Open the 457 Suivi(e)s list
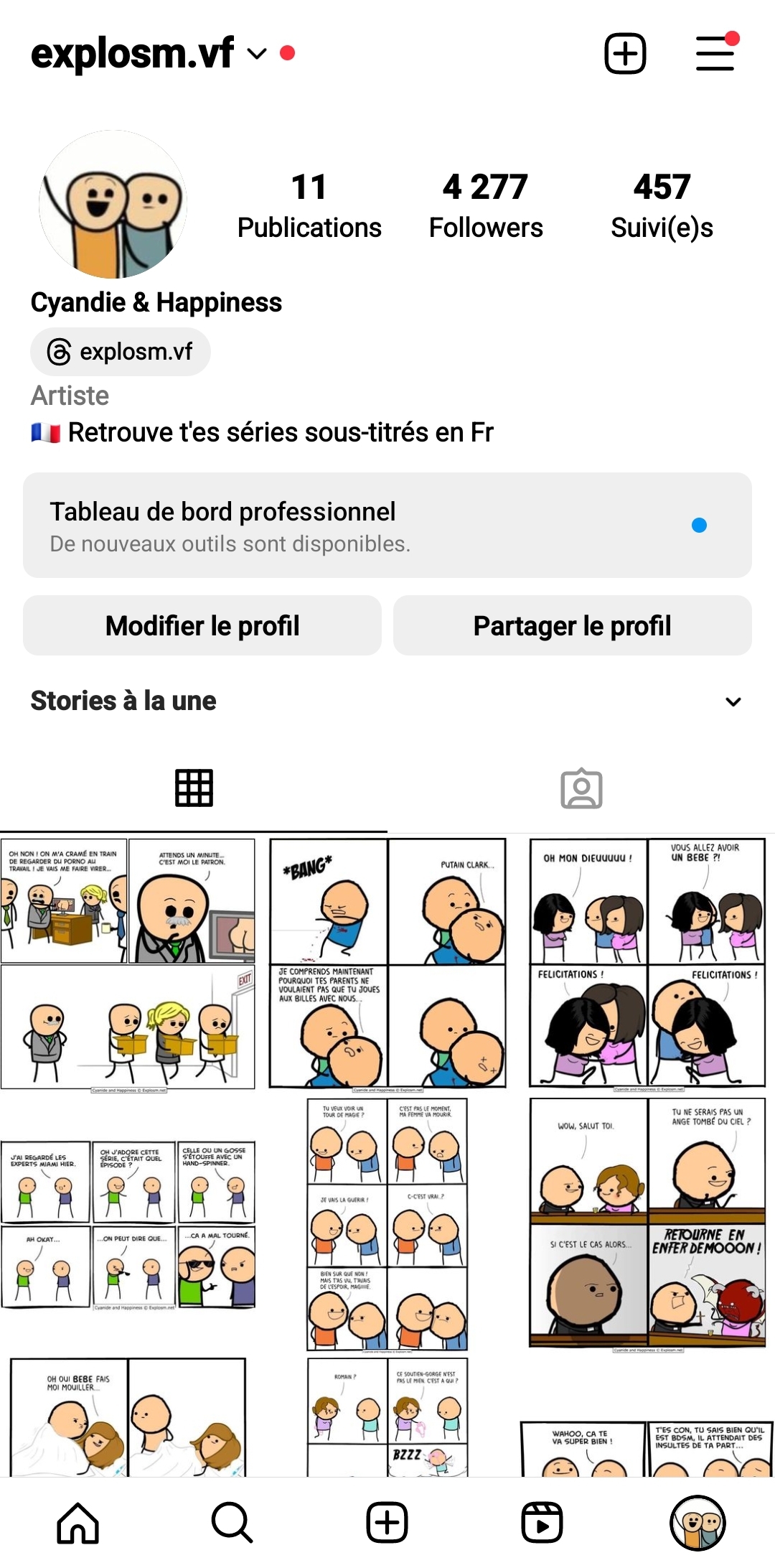Image resolution: width=775 pixels, height=1568 pixels. click(x=662, y=206)
